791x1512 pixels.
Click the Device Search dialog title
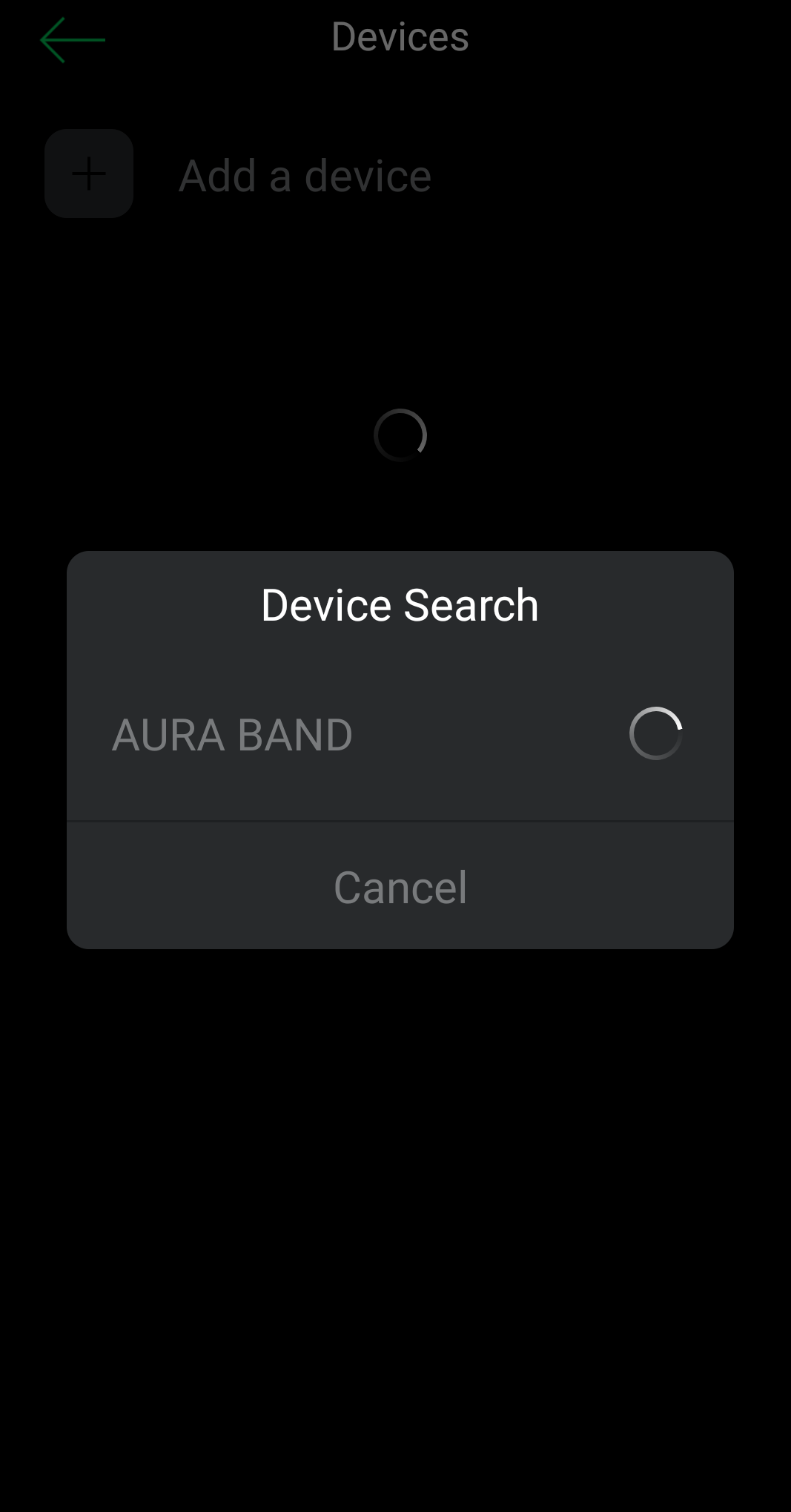pos(398,604)
